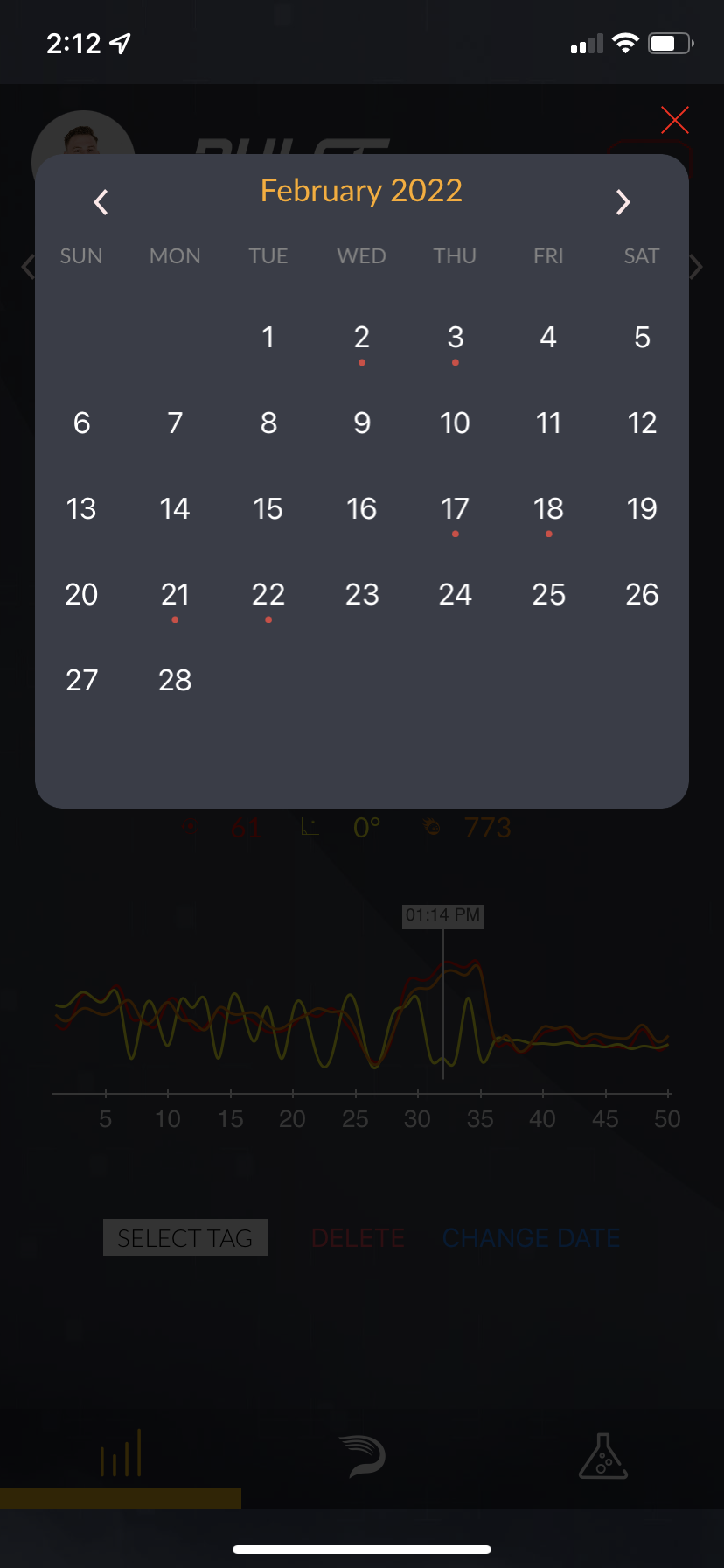
Task: Pick February 17
Action: tap(456, 509)
